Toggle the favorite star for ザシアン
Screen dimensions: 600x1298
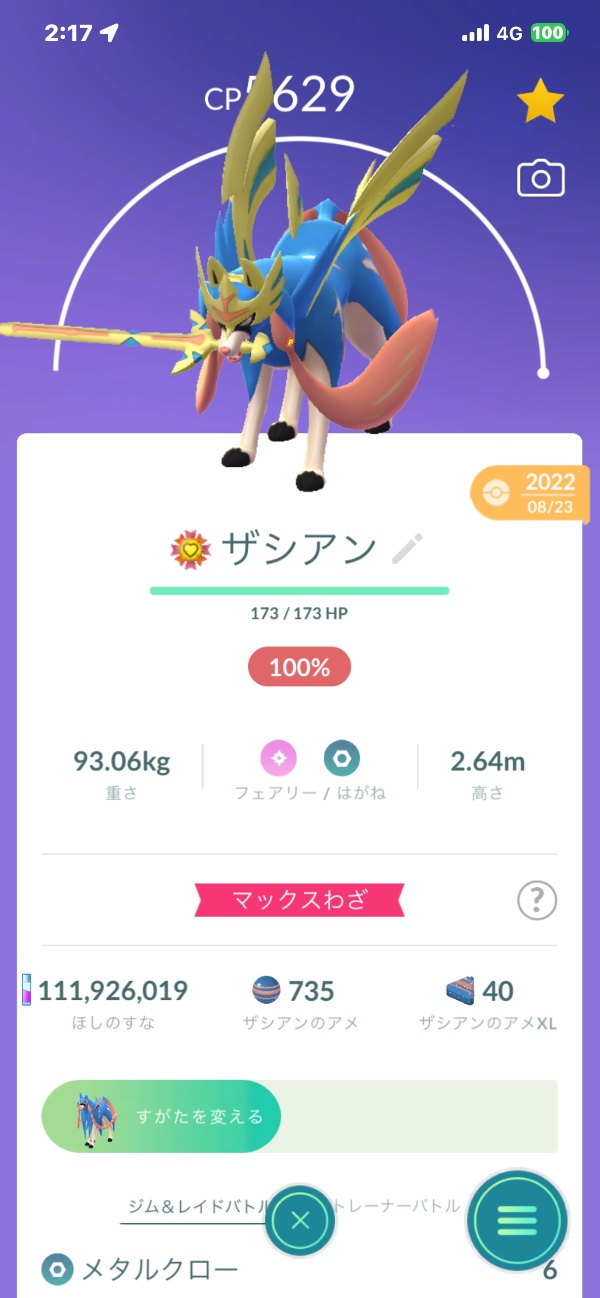click(540, 102)
